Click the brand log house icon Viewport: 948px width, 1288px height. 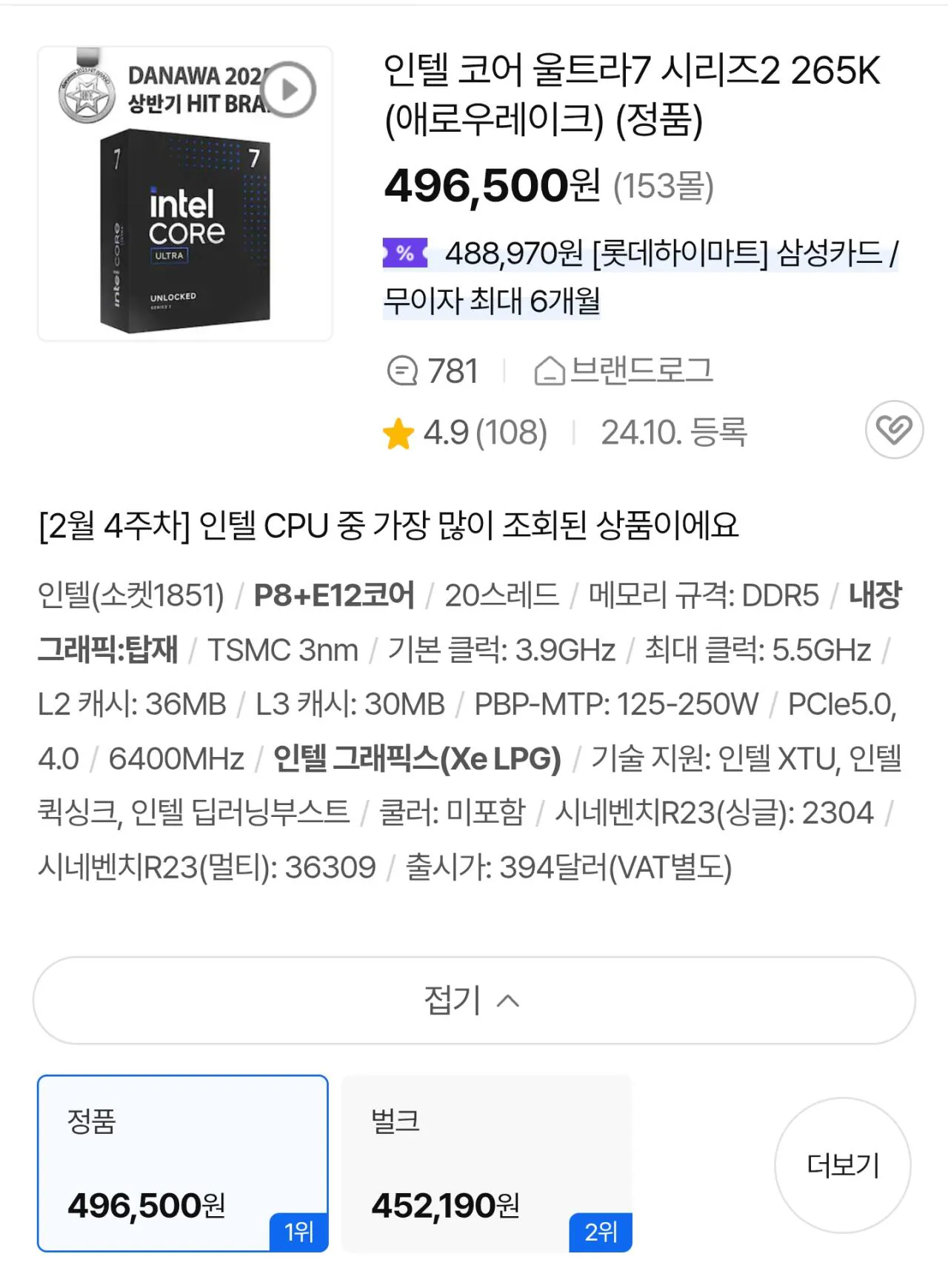click(549, 370)
